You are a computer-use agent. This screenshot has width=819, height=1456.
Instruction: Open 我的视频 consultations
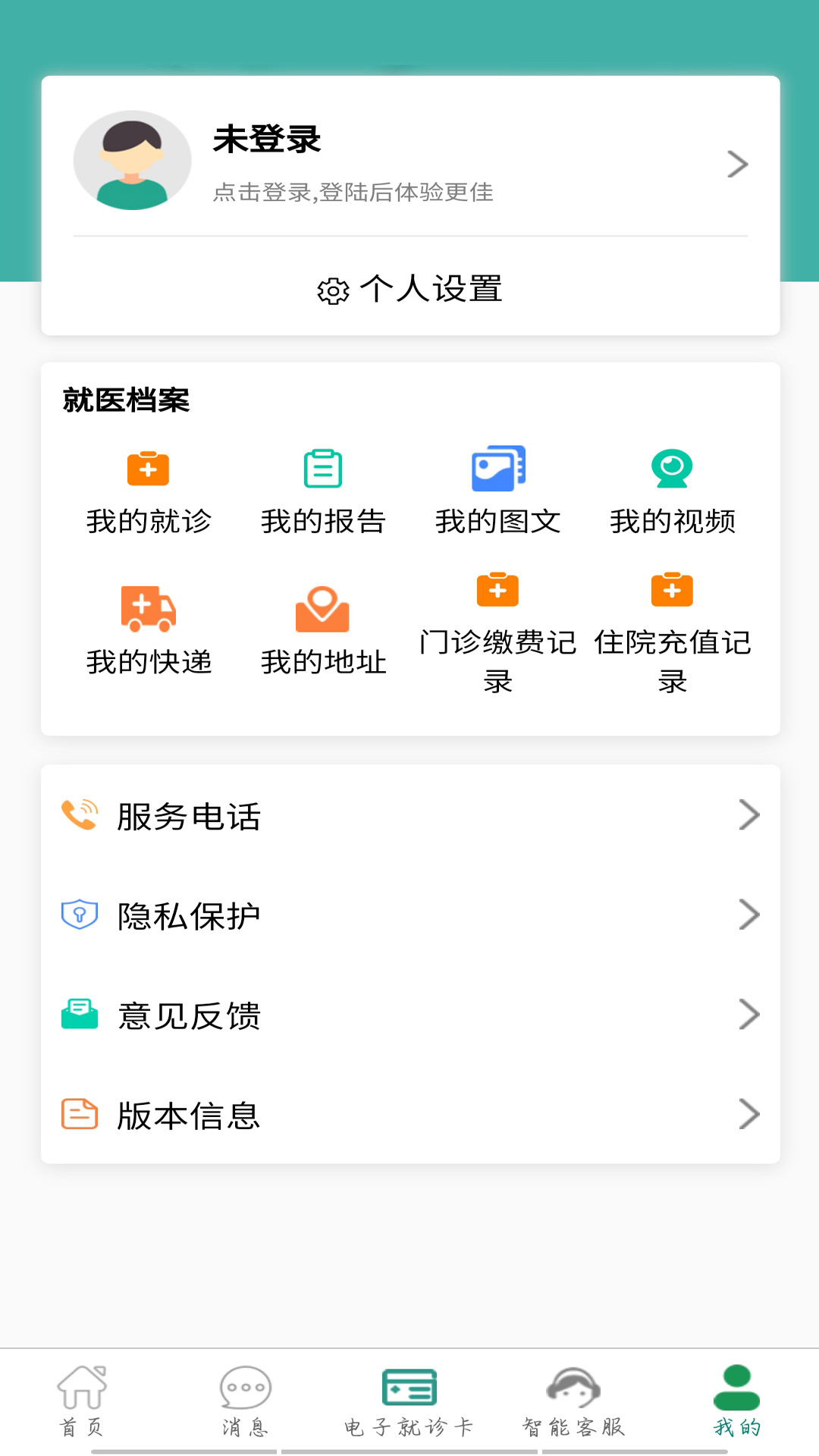point(673,491)
